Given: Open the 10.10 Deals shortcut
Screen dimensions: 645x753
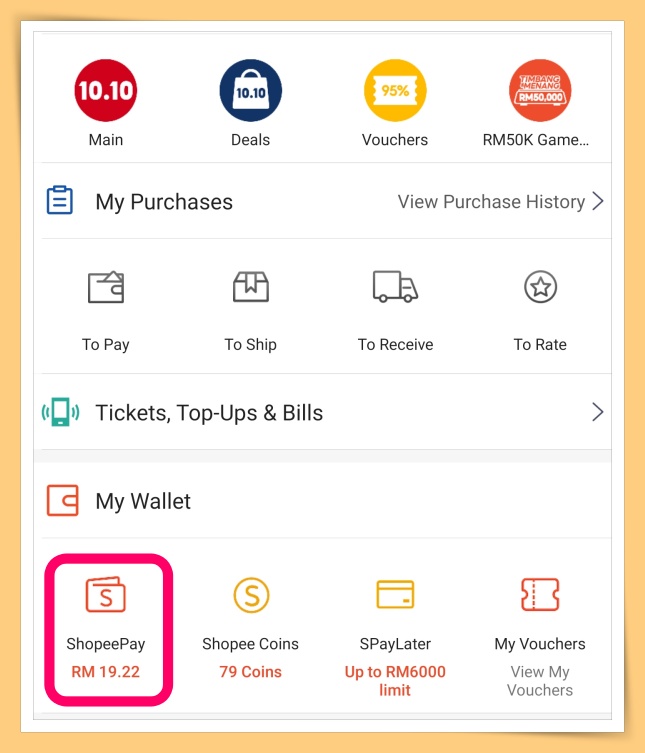Looking at the screenshot, I should [x=250, y=103].
